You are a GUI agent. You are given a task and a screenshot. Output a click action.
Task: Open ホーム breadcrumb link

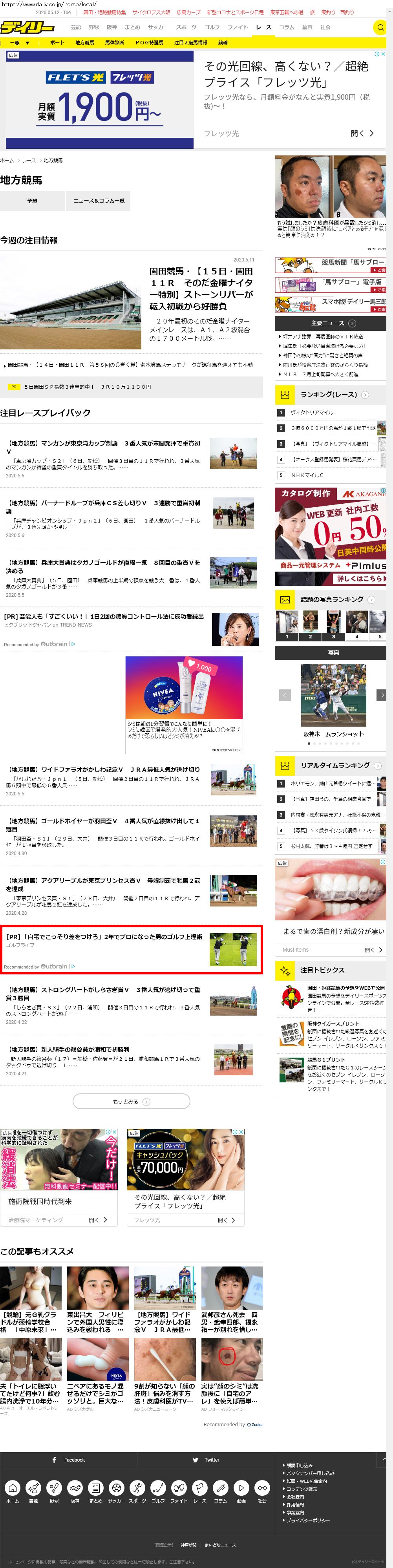coord(7,161)
